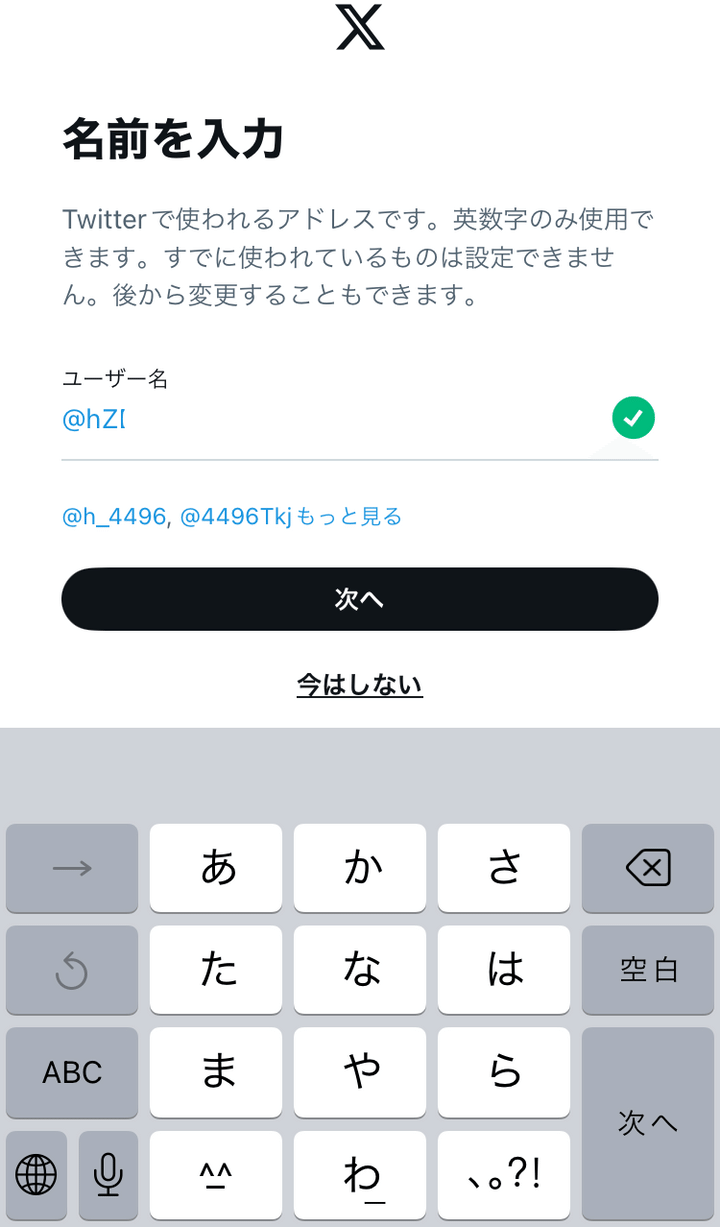Continue with the black 次へ button
This screenshot has height=1227, width=720.
360,599
